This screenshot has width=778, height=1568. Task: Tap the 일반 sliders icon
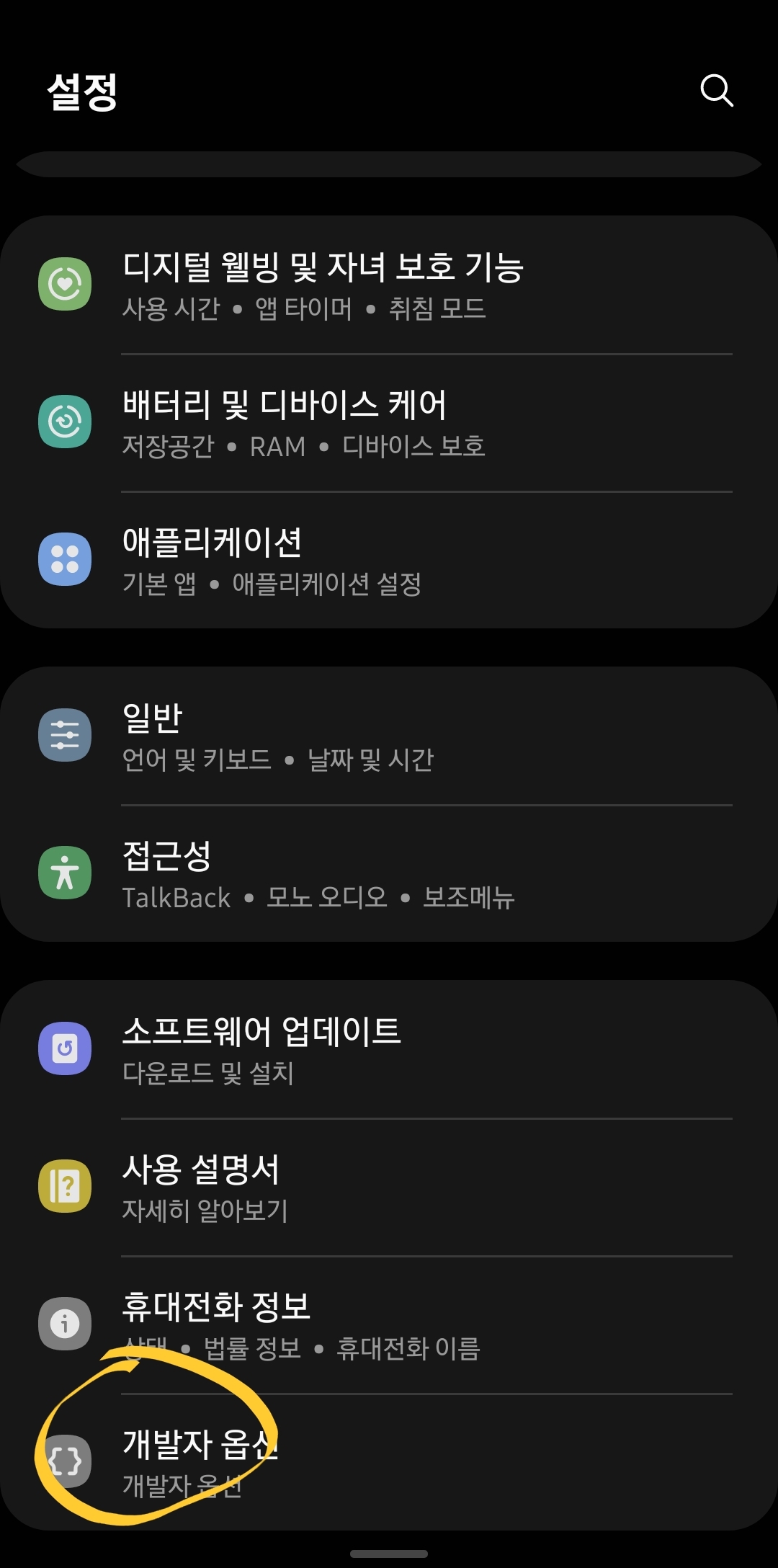pyautogui.click(x=65, y=735)
